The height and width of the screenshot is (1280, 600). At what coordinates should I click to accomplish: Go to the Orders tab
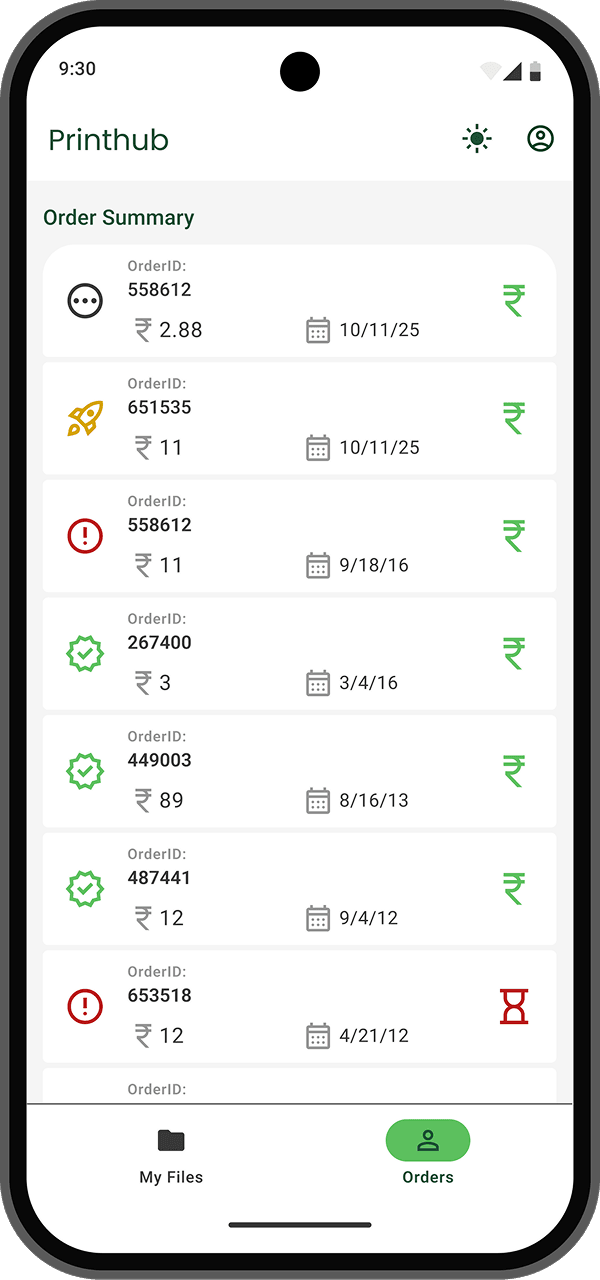(x=428, y=1155)
